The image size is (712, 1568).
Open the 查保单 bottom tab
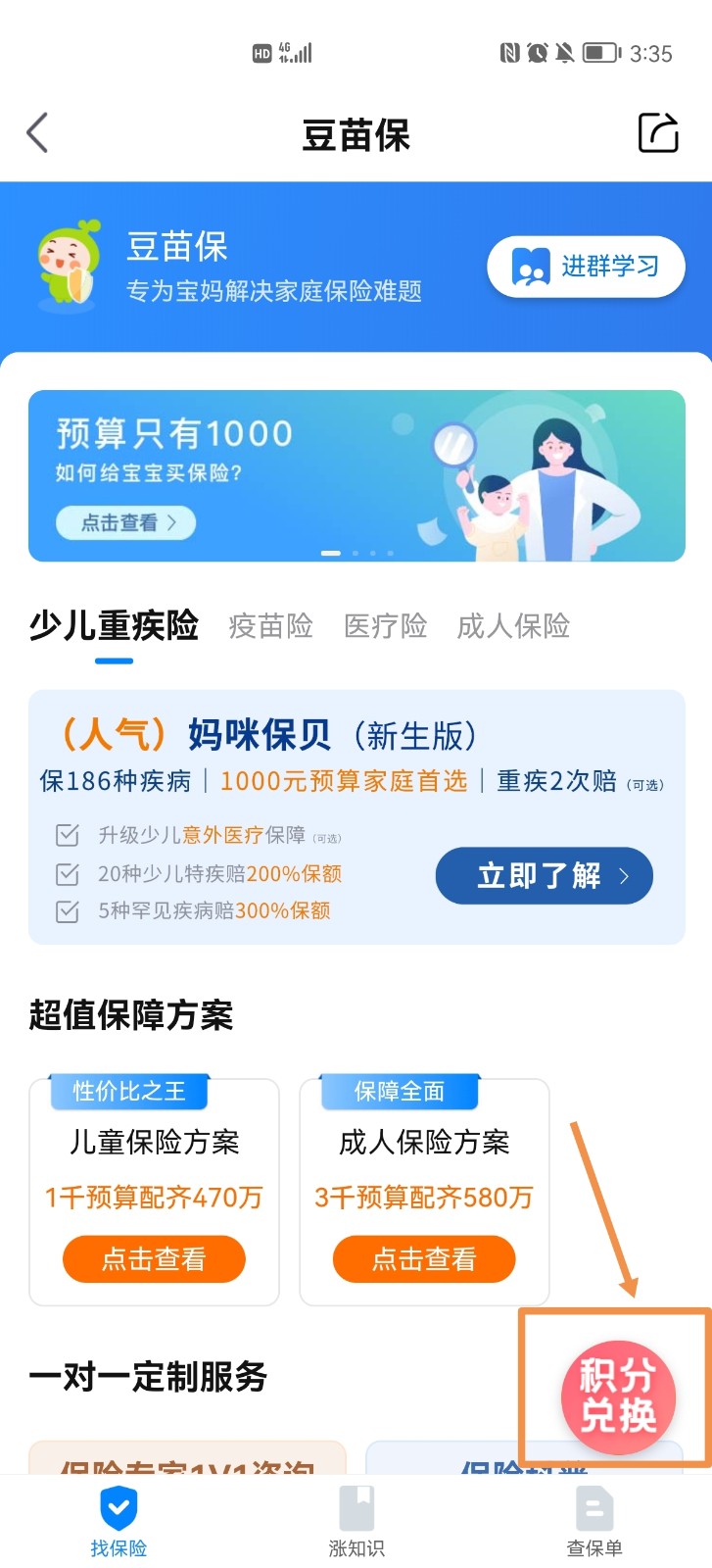(594, 1521)
